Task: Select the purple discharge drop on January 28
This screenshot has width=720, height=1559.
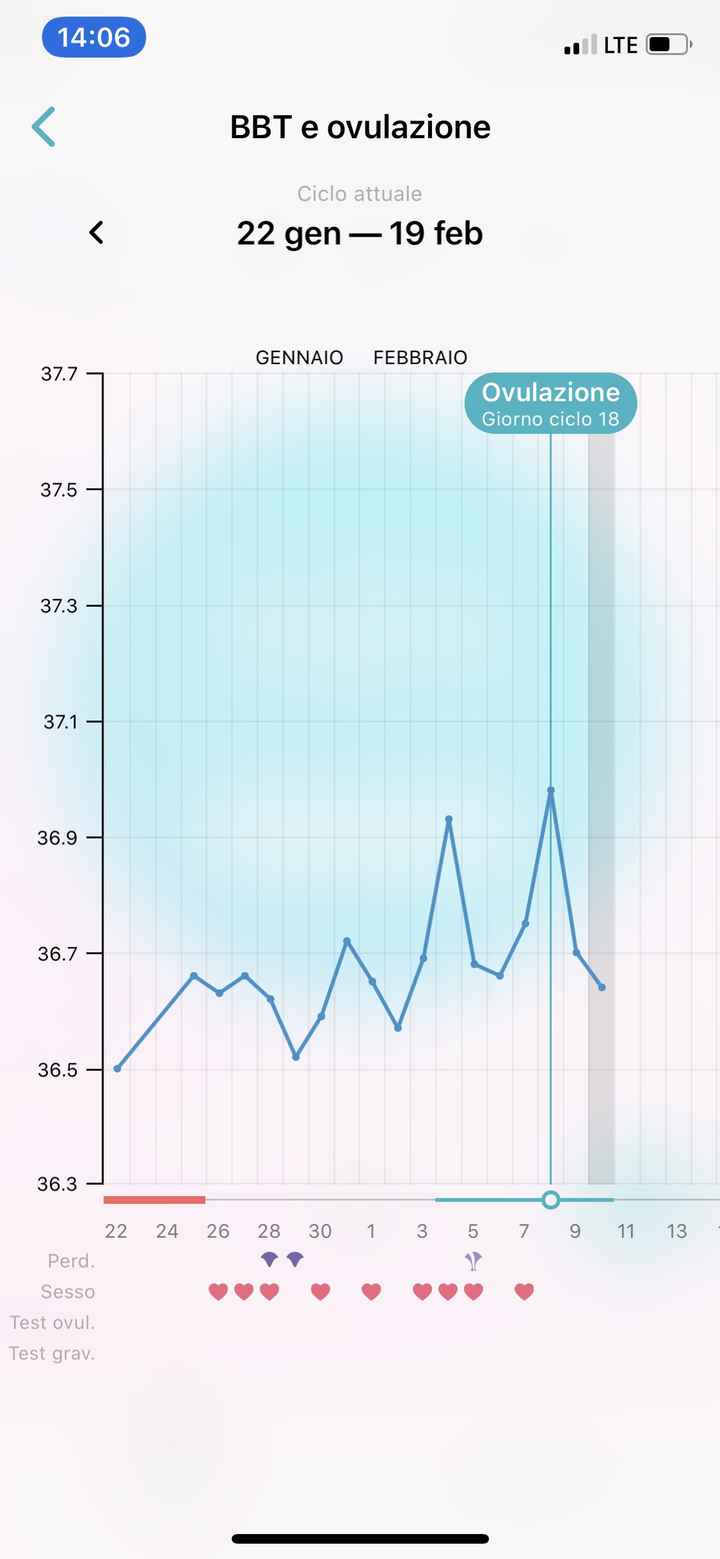Action: (268, 1260)
